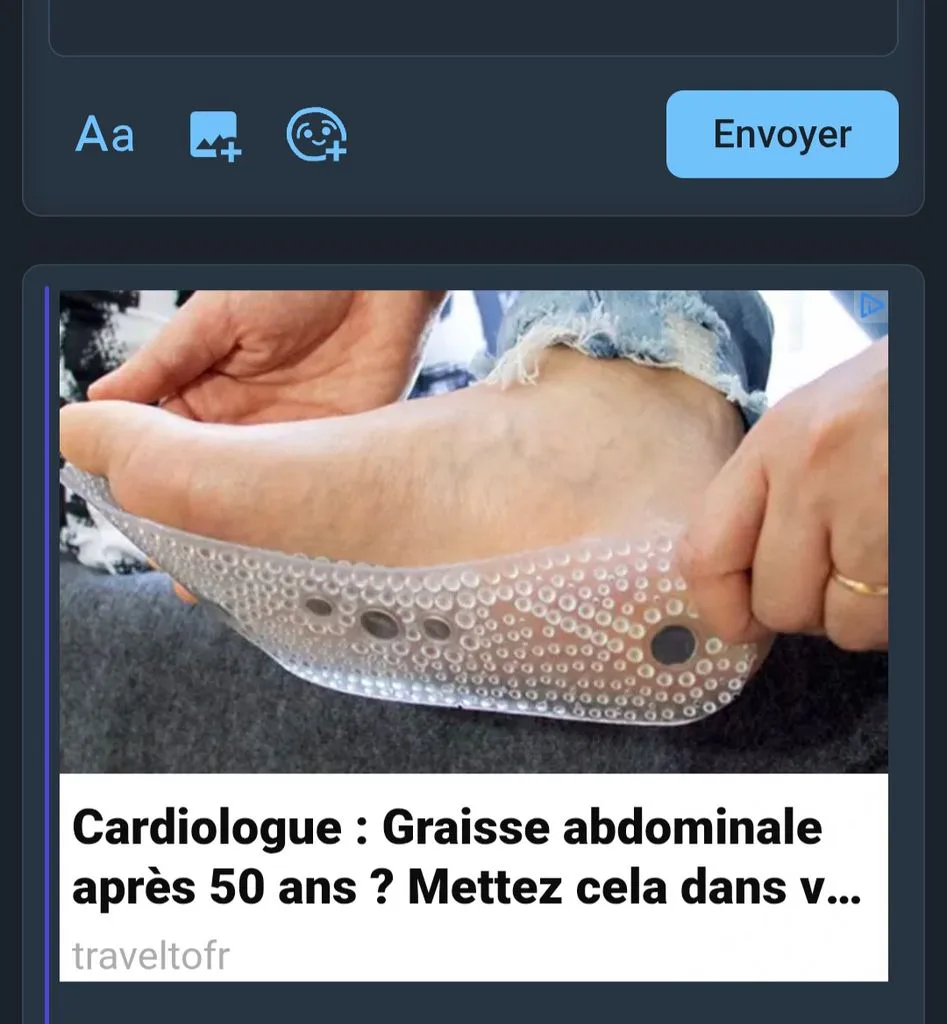Tap the add image icon

pos(215,135)
